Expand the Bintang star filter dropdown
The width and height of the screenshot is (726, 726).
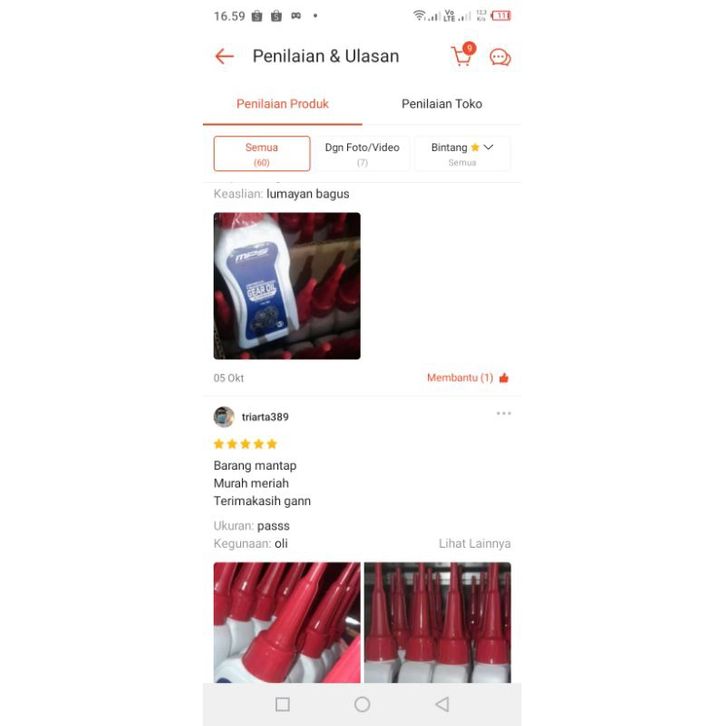462,154
